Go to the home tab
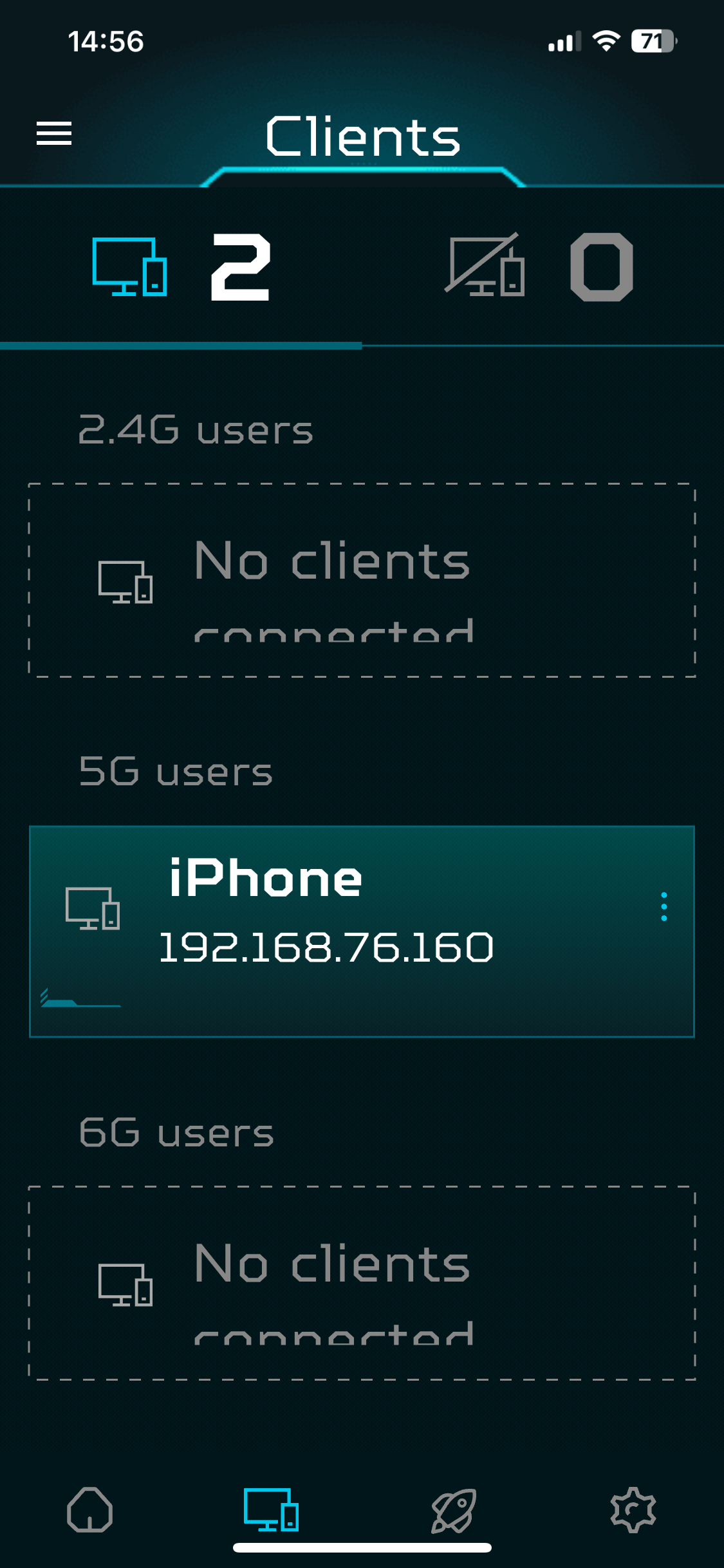724x1568 pixels. [x=90, y=1509]
